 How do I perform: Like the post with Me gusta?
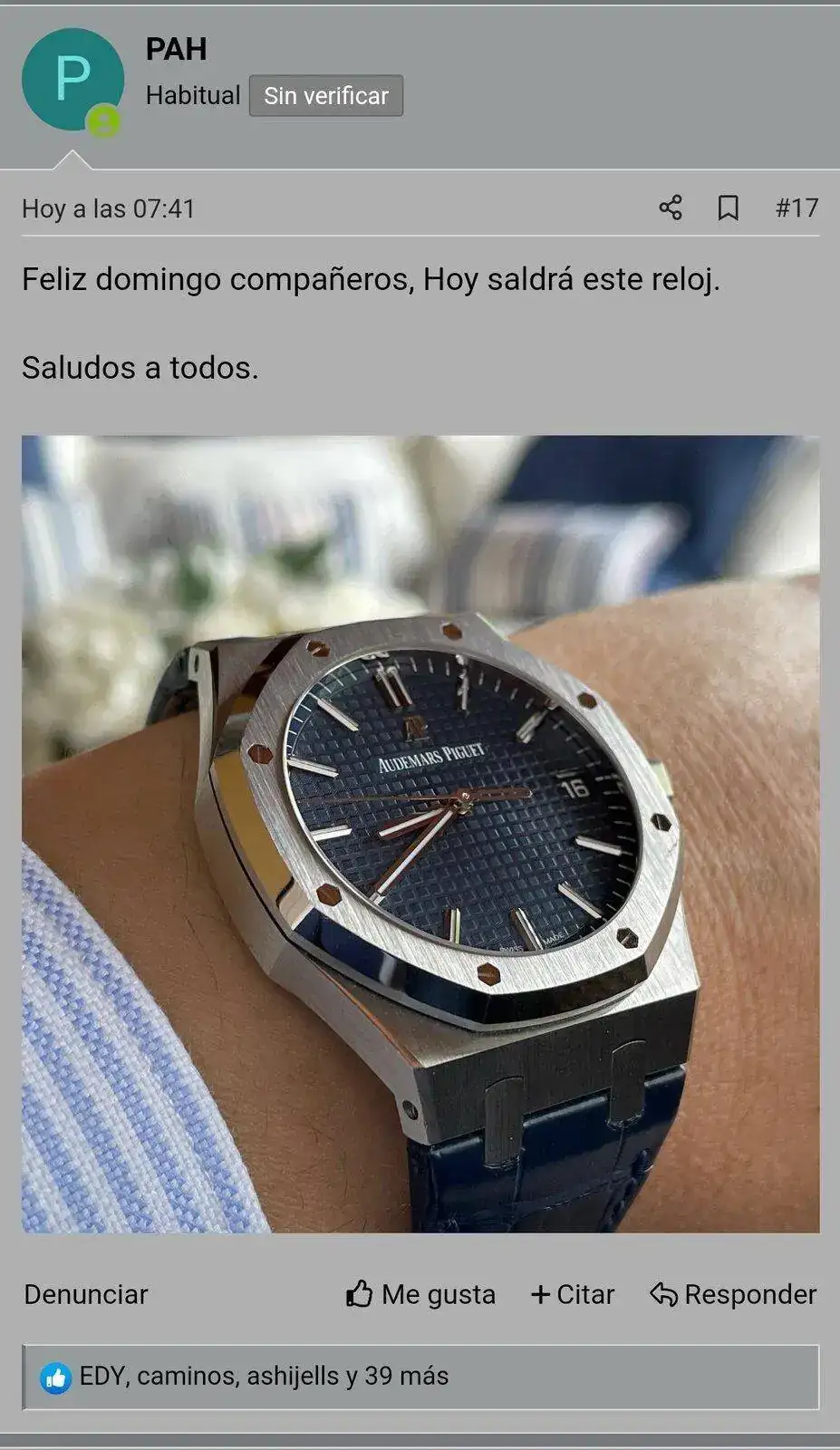[421, 1294]
